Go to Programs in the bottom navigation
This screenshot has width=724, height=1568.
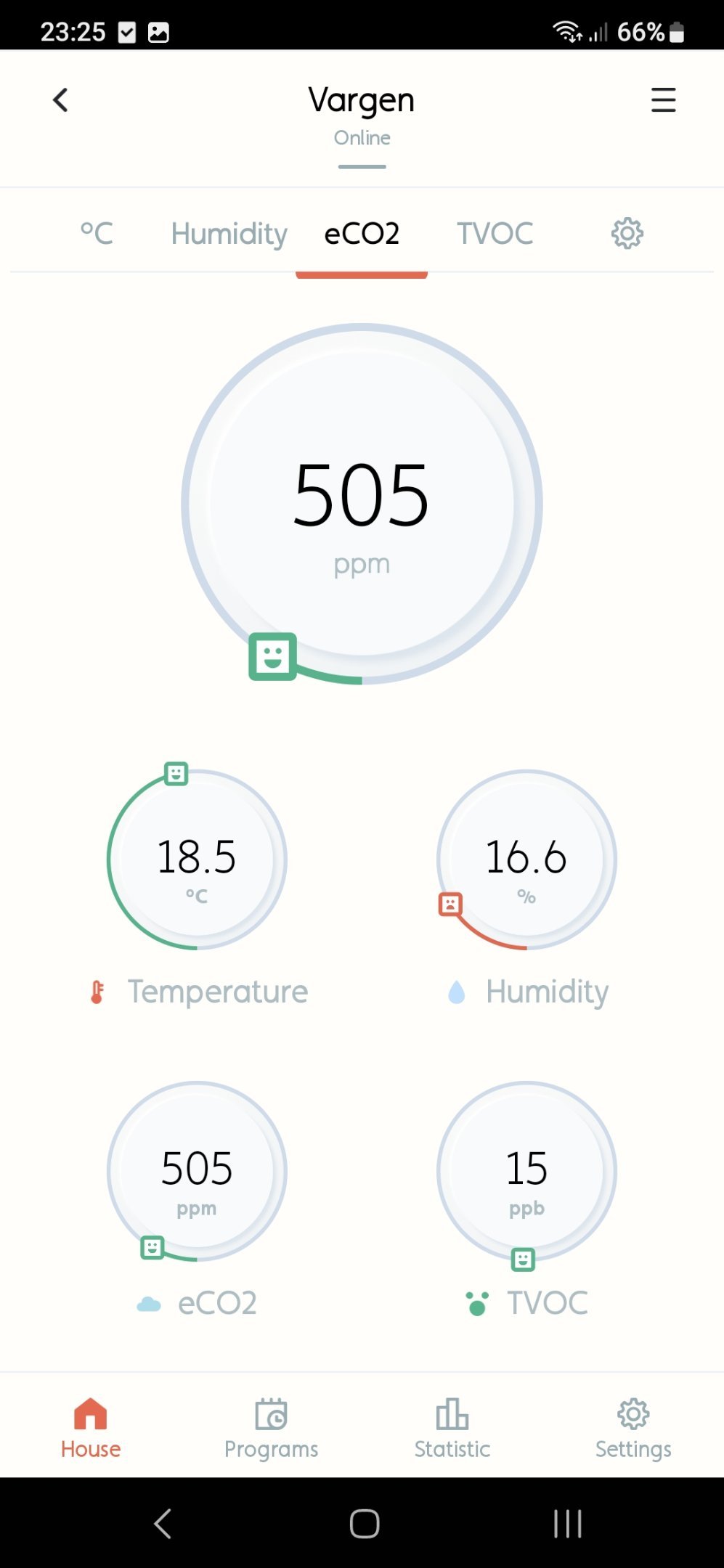(x=271, y=1429)
